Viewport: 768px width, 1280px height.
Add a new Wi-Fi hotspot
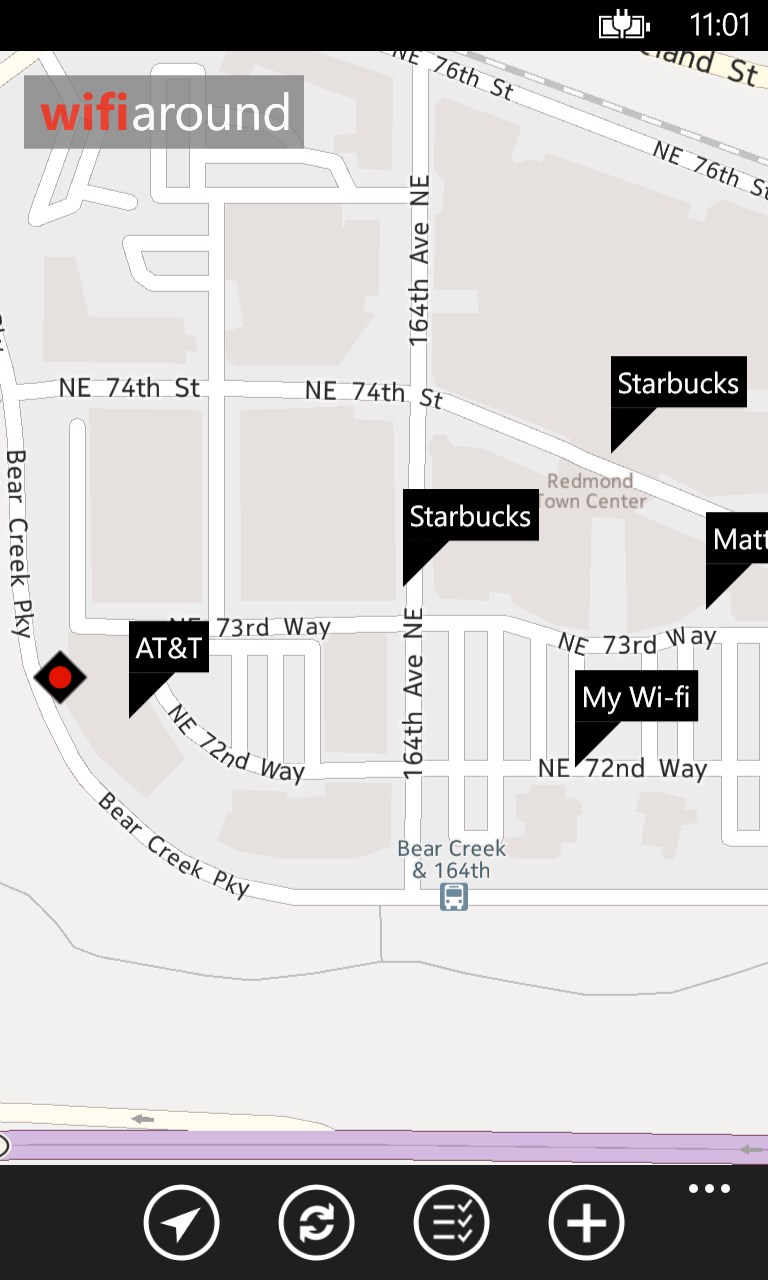pyautogui.click(x=586, y=1222)
